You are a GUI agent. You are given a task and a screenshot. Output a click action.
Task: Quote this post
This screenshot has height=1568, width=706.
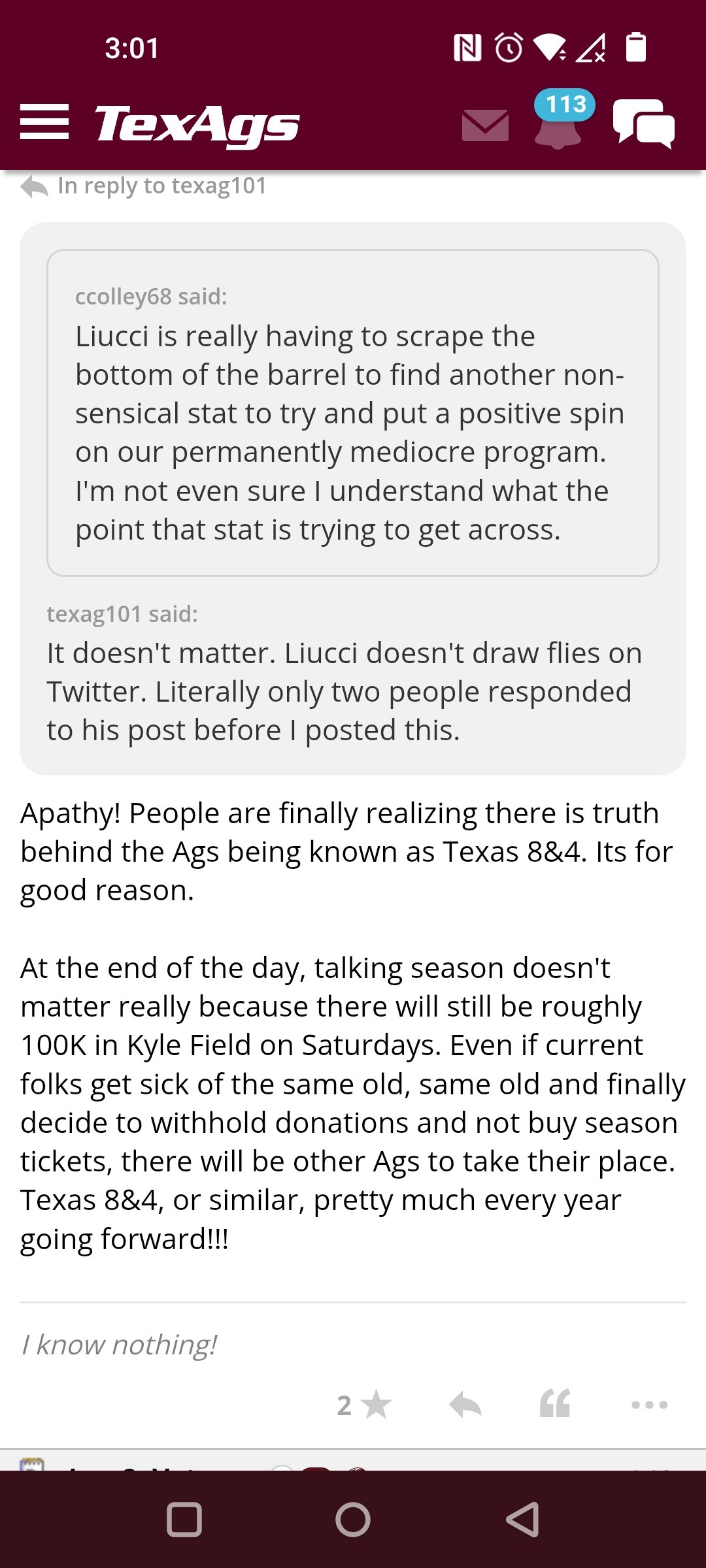(555, 1403)
